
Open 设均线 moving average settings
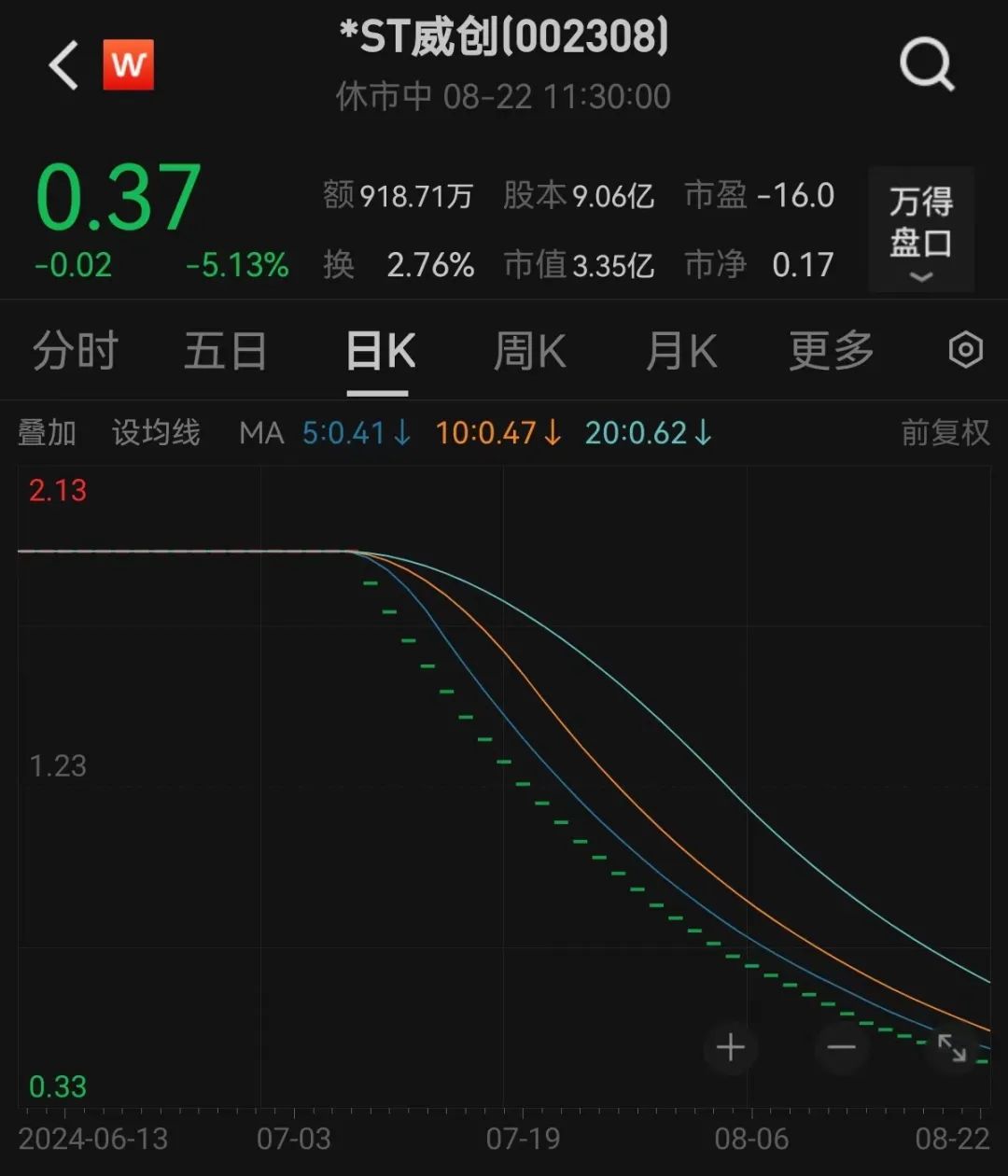click(156, 433)
